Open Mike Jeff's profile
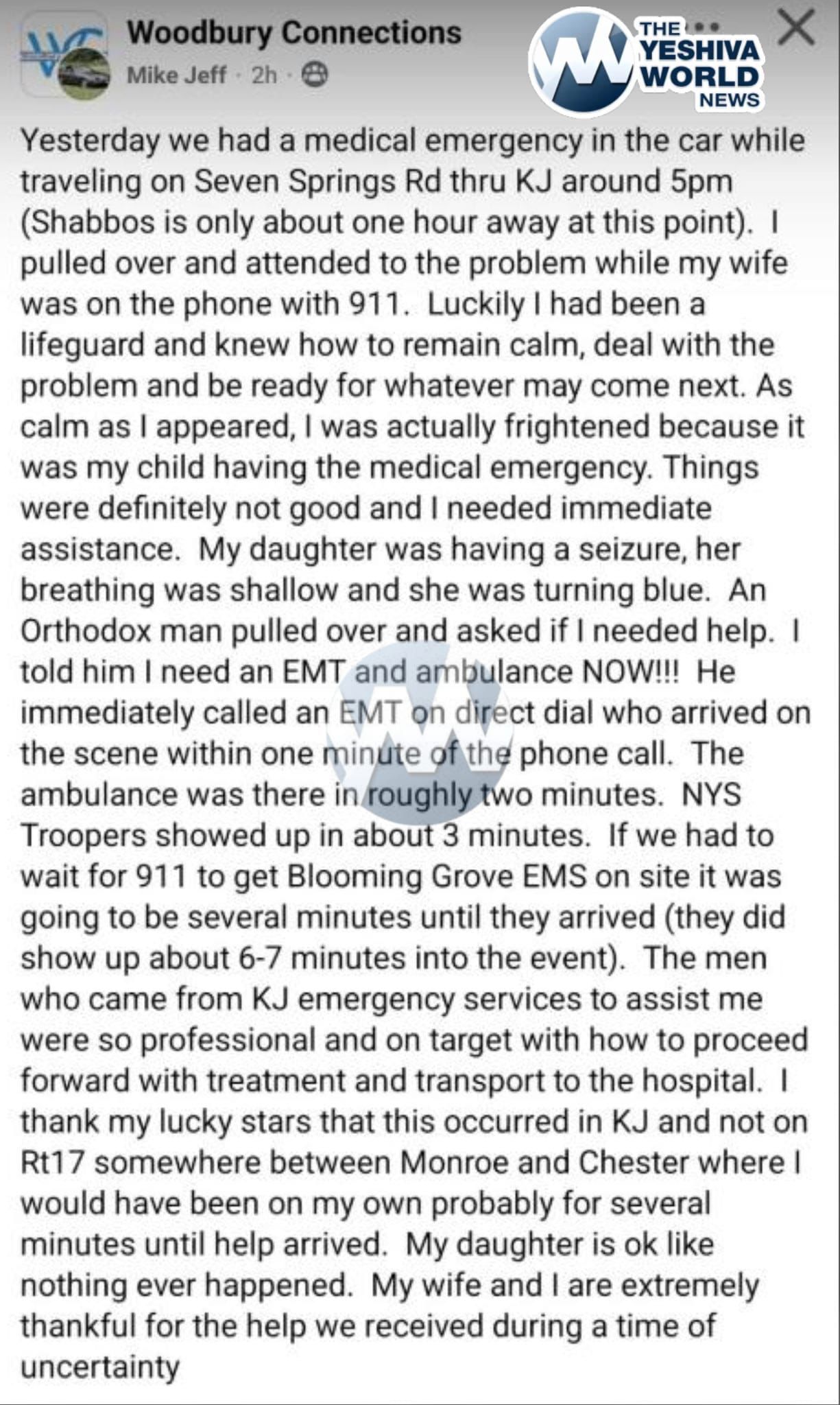Viewport: 840px width, 1405px height. coord(176,74)
